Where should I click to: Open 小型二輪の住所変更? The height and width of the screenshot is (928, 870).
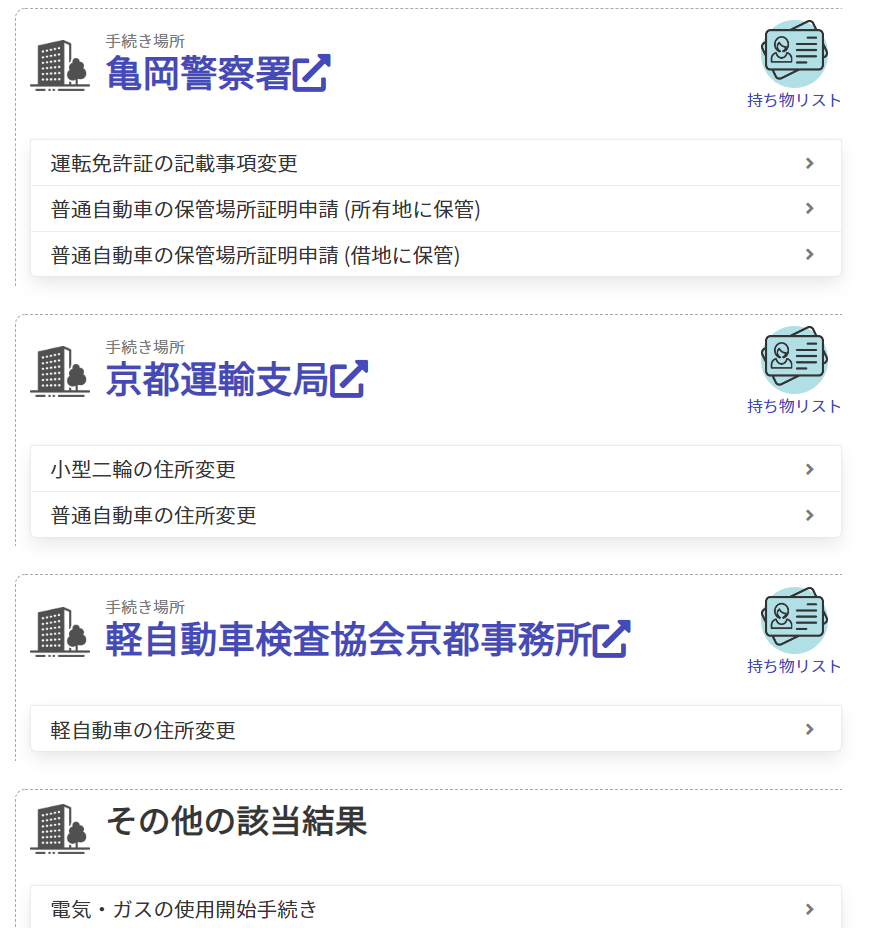436,469
